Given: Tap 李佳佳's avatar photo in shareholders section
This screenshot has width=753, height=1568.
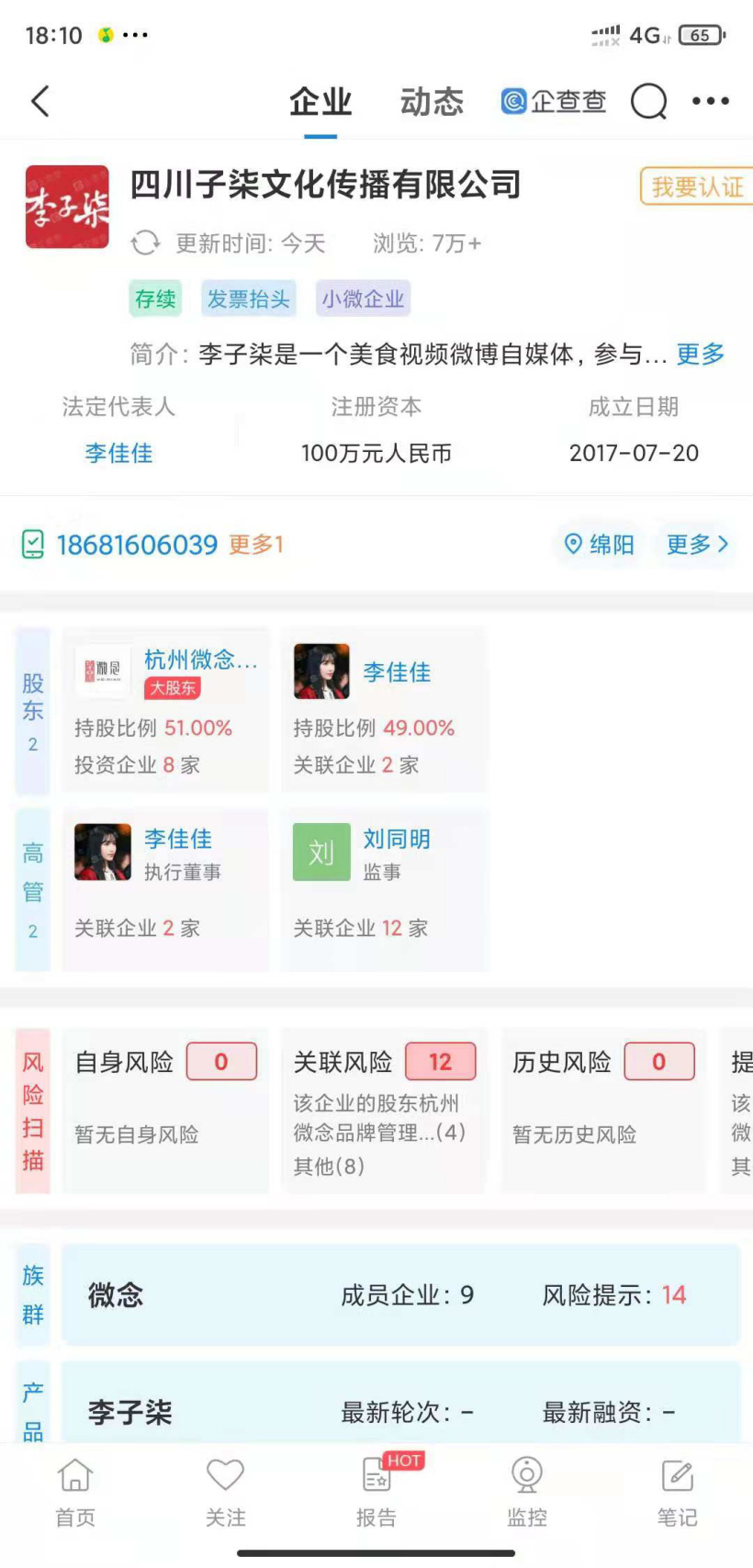Looking at the screenshot, I should tap(320, 670).
